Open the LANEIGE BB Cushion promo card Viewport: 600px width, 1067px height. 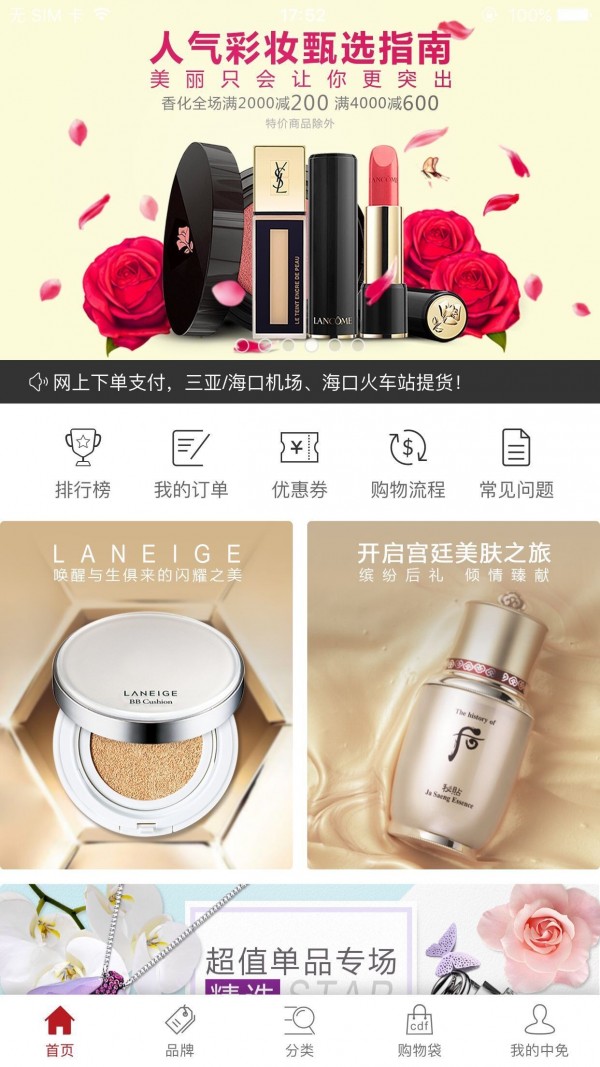pos(147,695)
